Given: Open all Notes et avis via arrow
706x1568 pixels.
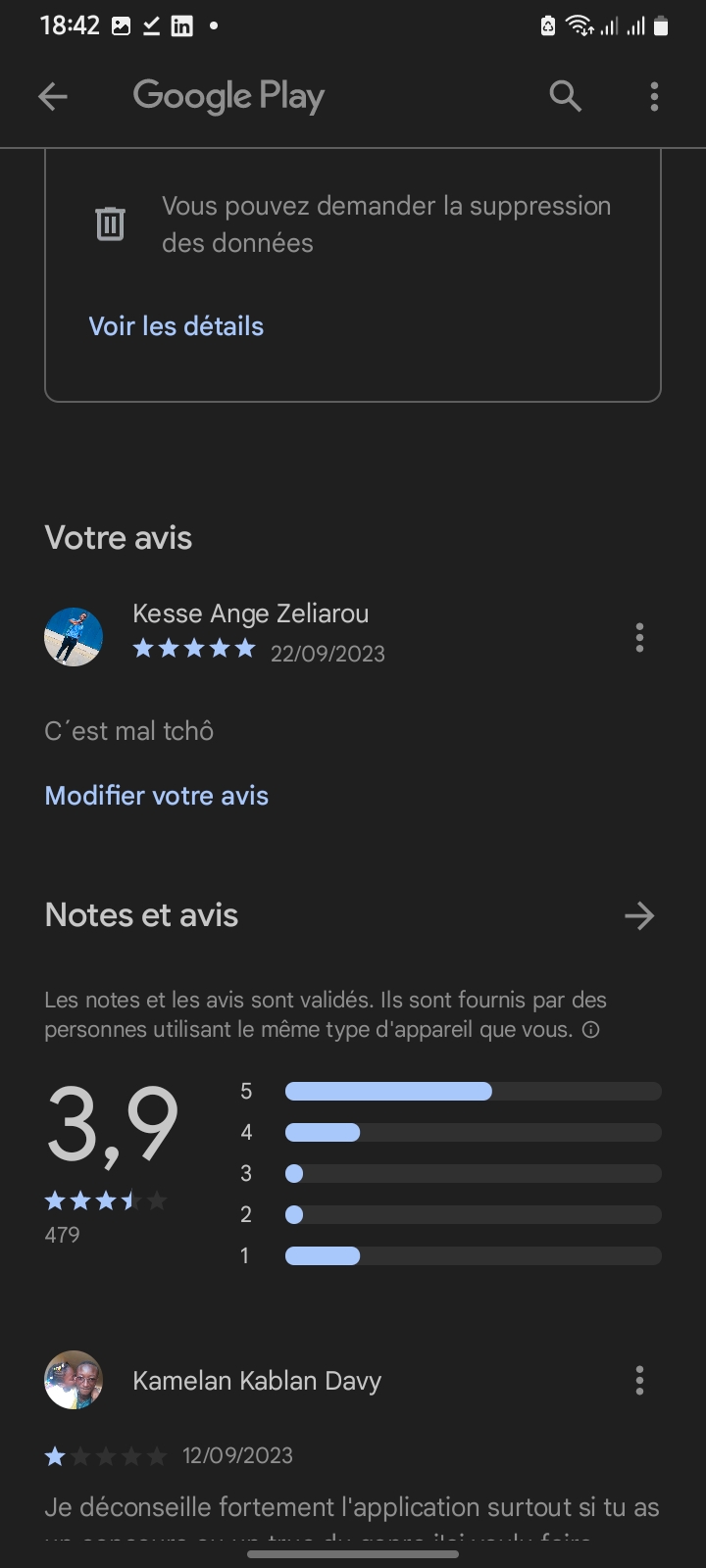Looking at the screenshot, I should [x=639, y=916].
